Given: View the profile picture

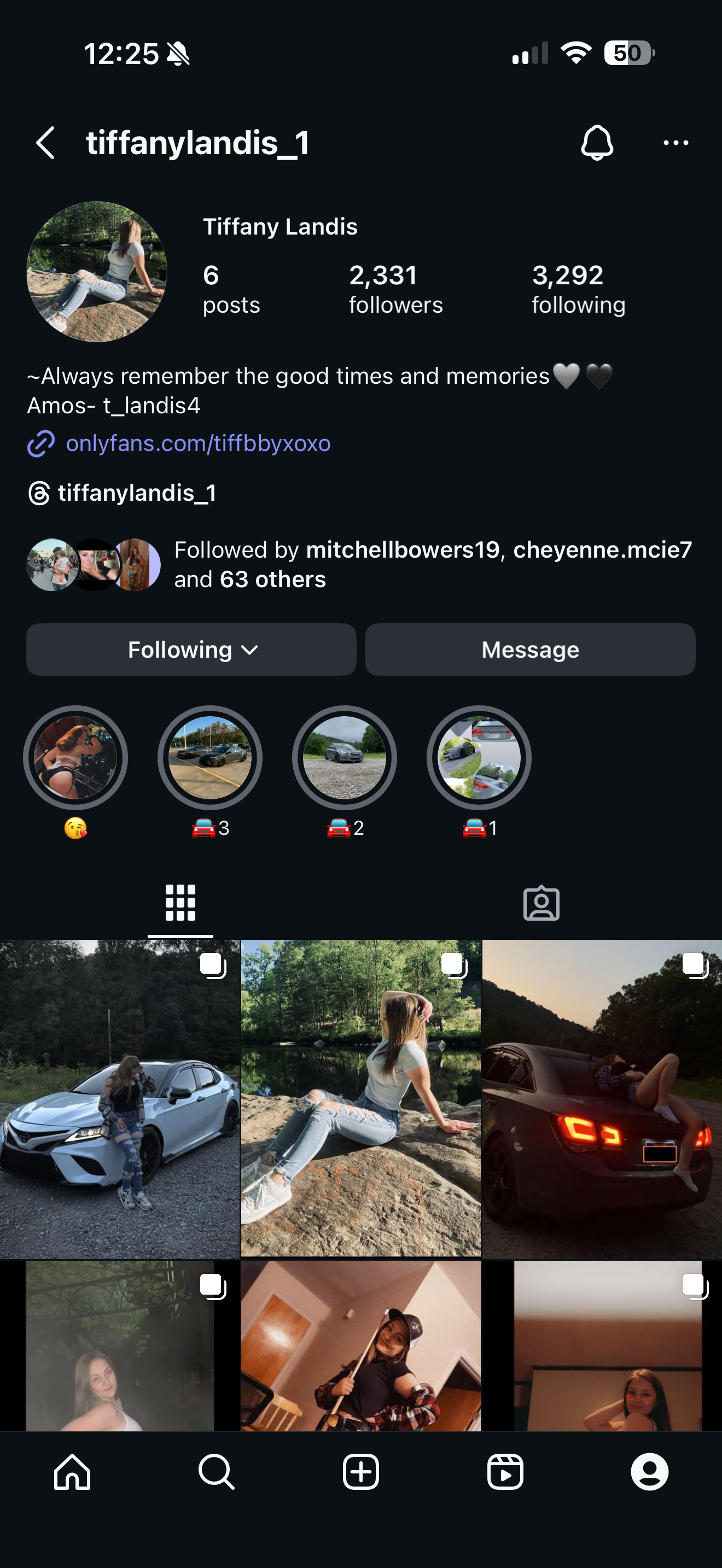Looking at the screenshot, I should pos(96,272).
